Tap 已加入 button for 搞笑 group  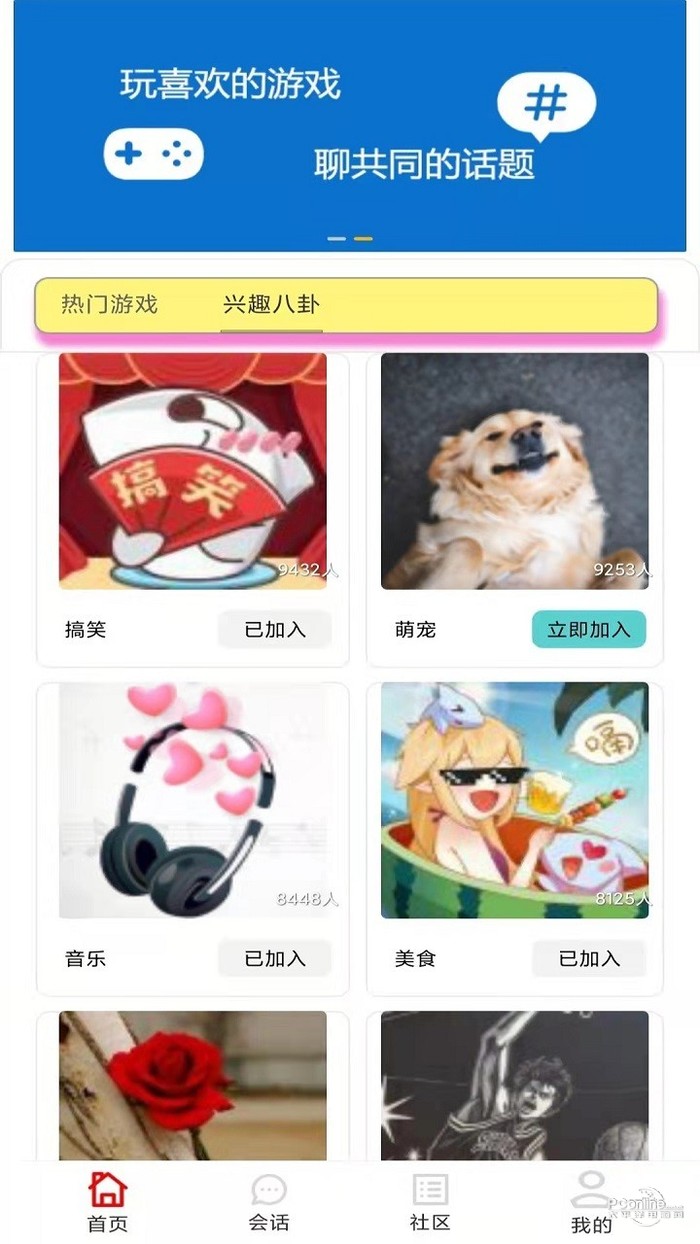tap(275, 630)
